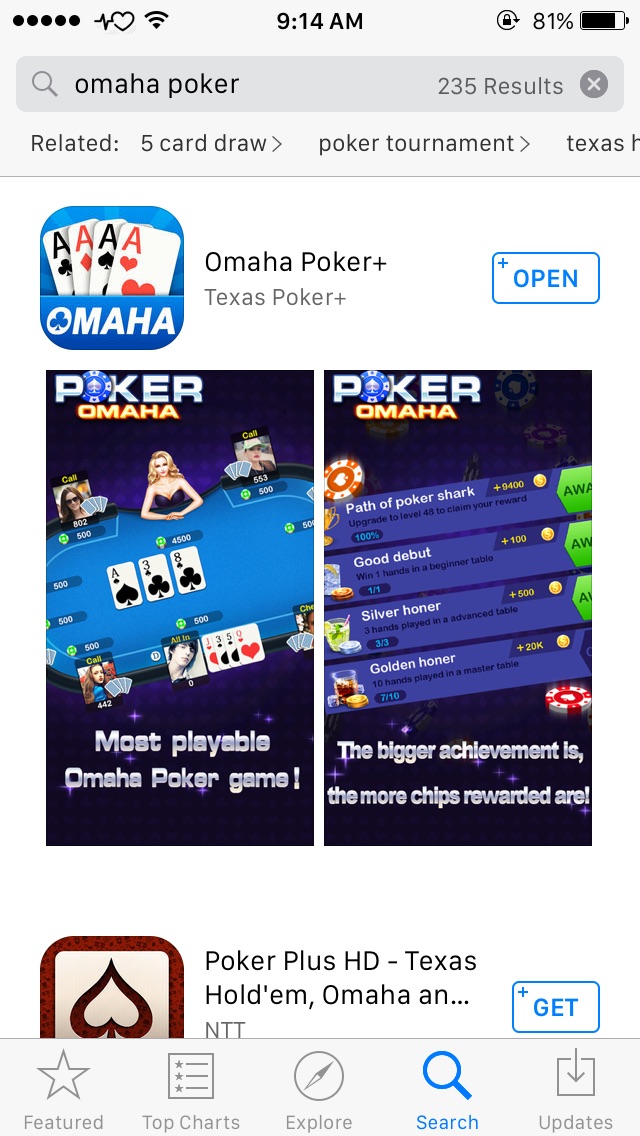Image resolution: width=640 pixels, height=1136 pixels.
Task: Go to the Explore tab
Action: point(319,1089)
